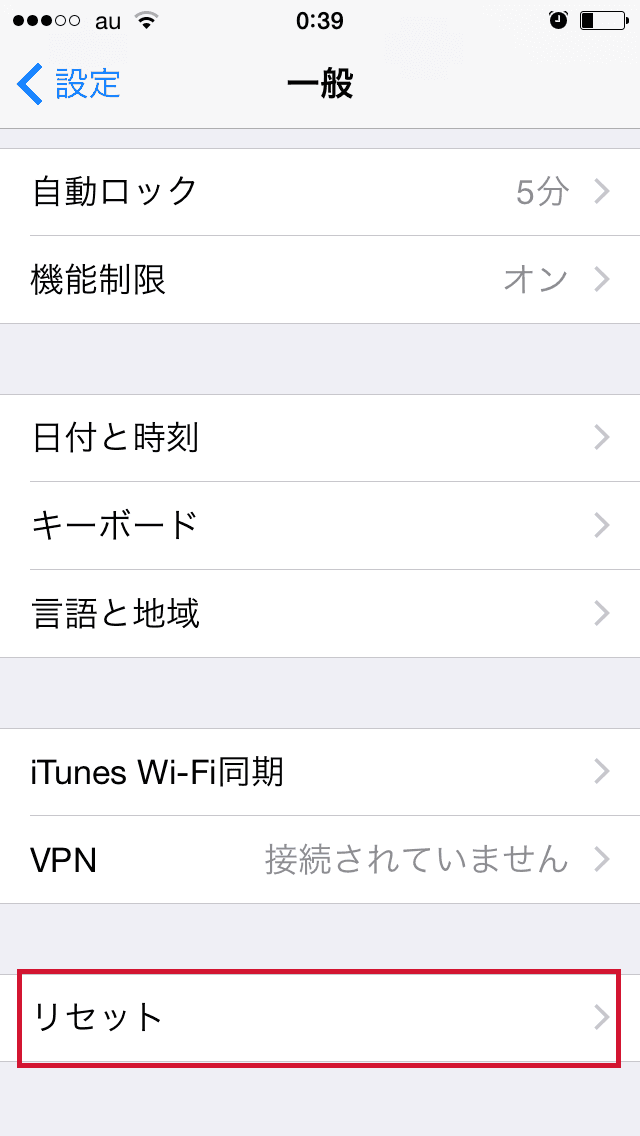640x1136 pixels.
Task: Open the 自動ロック setting
Action: 320,192
